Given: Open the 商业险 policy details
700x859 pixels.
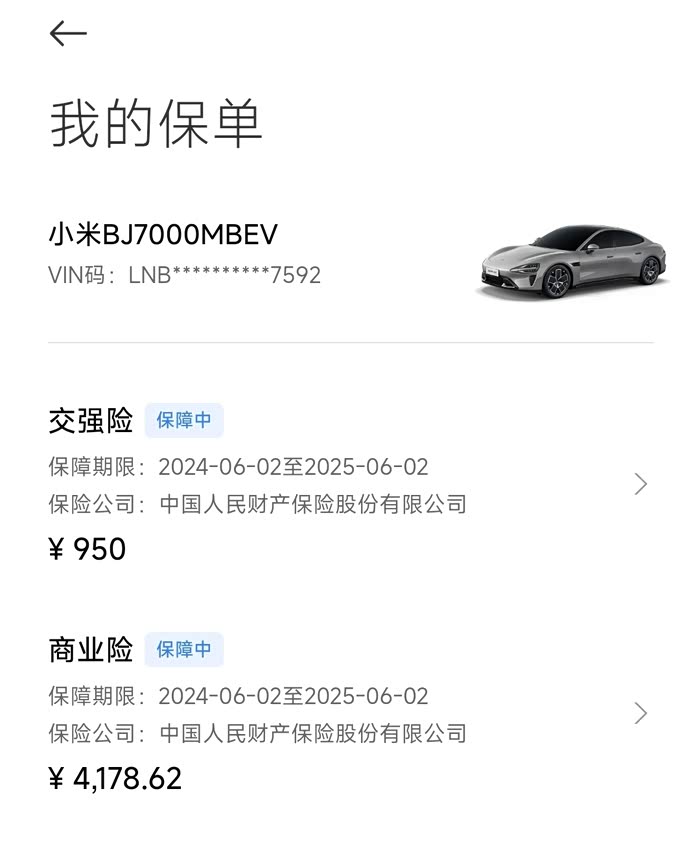Looking at the screenshot, I should pos(640,714).
